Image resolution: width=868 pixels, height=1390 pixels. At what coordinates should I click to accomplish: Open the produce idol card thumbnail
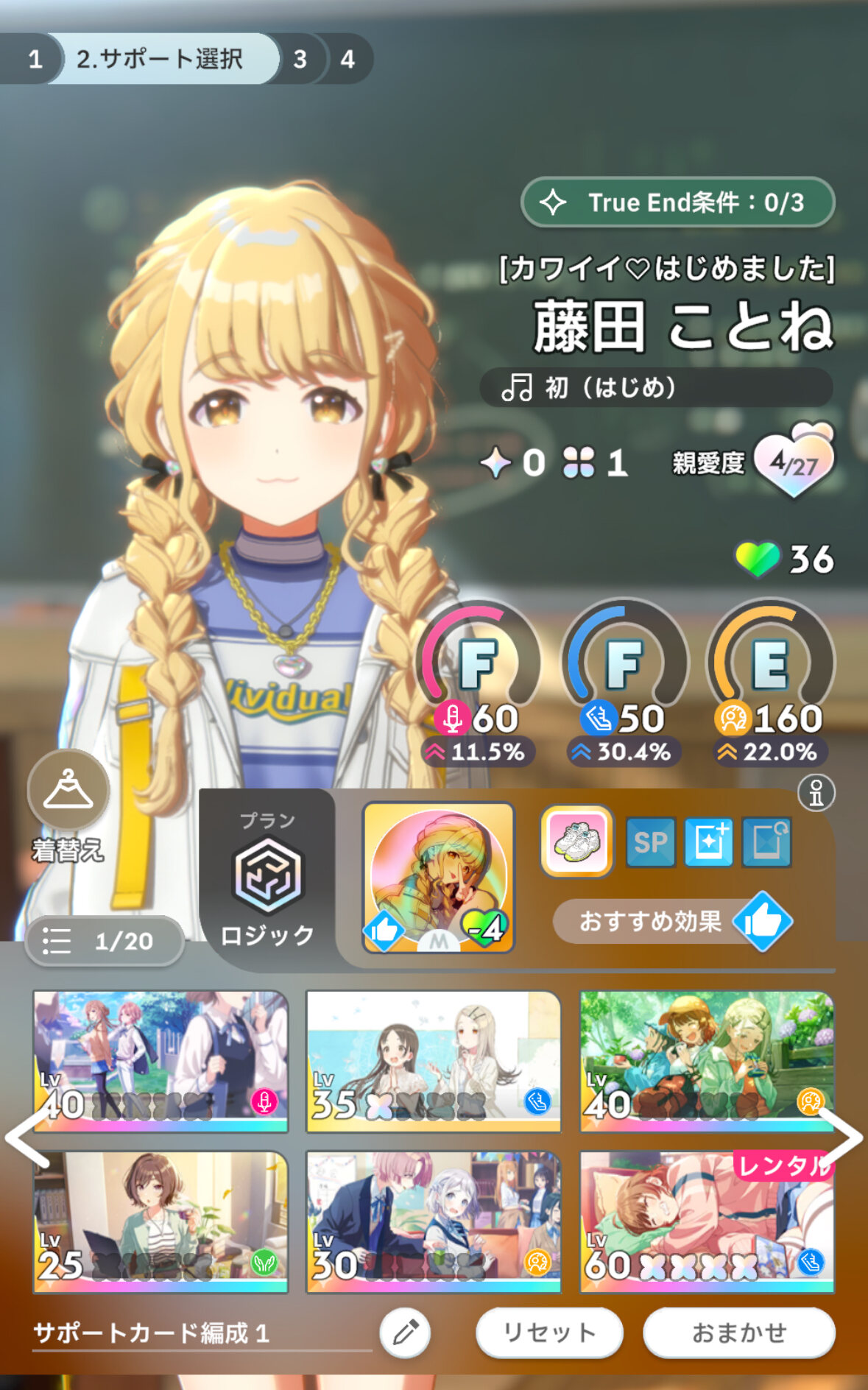click(438, 877)
